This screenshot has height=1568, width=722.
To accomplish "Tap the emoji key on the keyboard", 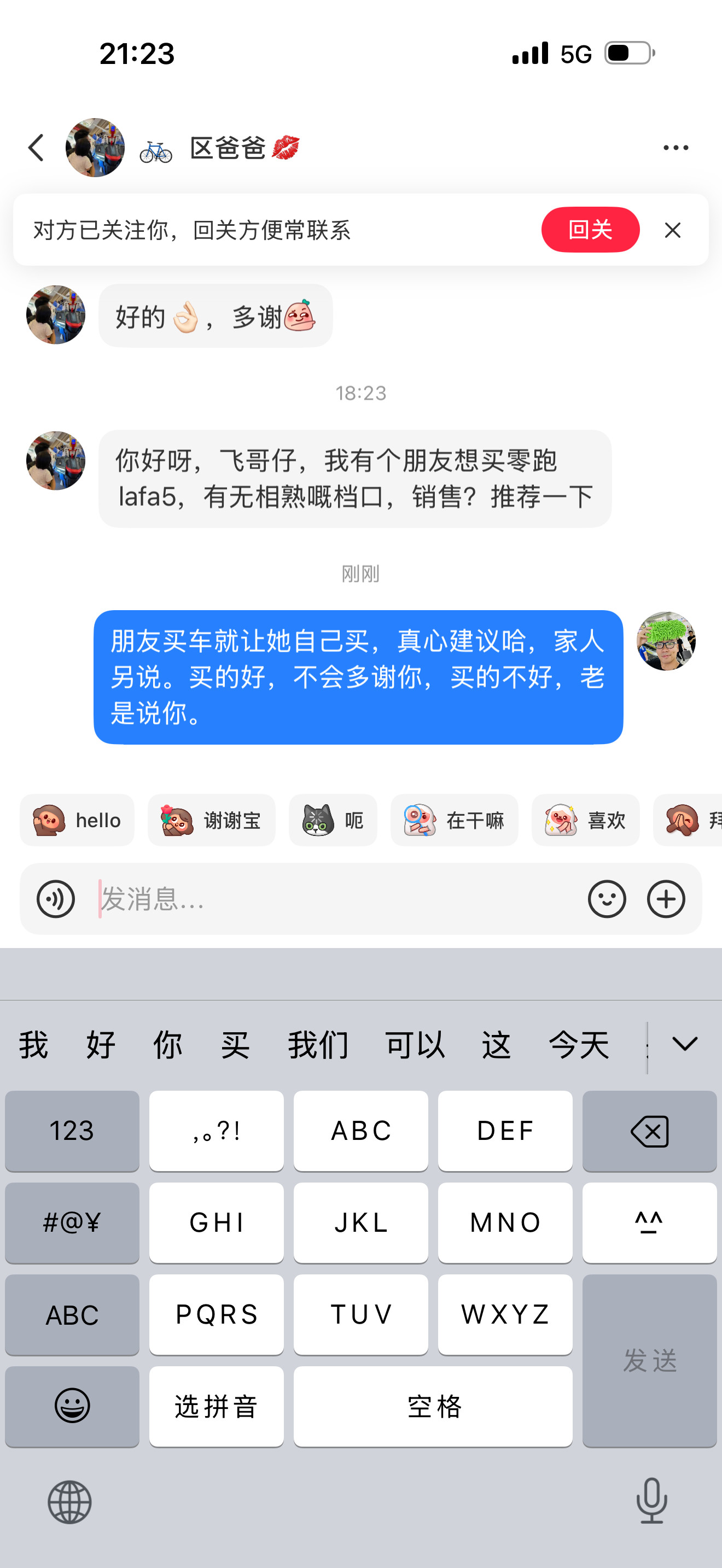I will 71,1407.
